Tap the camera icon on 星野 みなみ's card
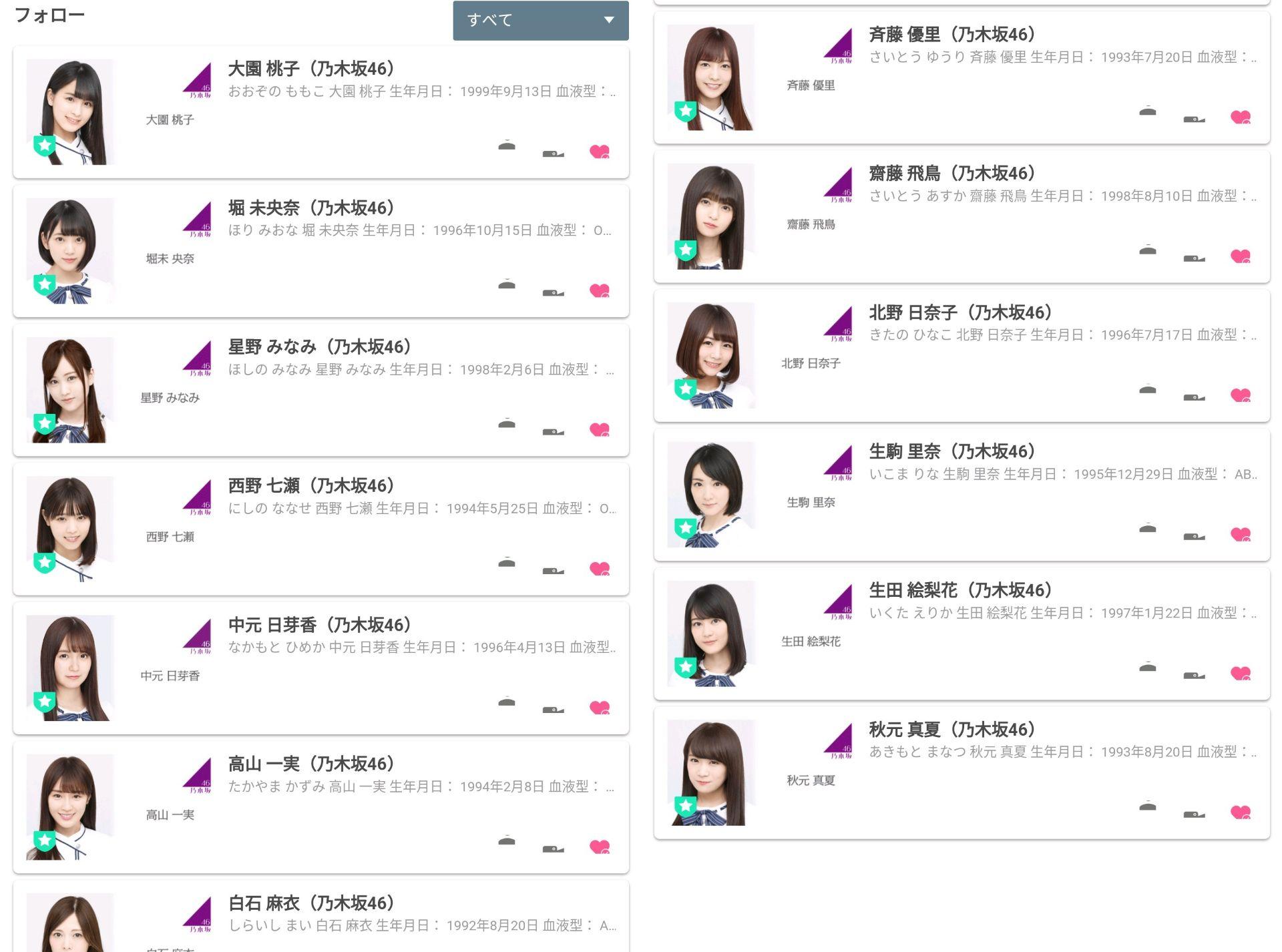This screenshot has height=952, width=1282. click(x=553, y=432)
